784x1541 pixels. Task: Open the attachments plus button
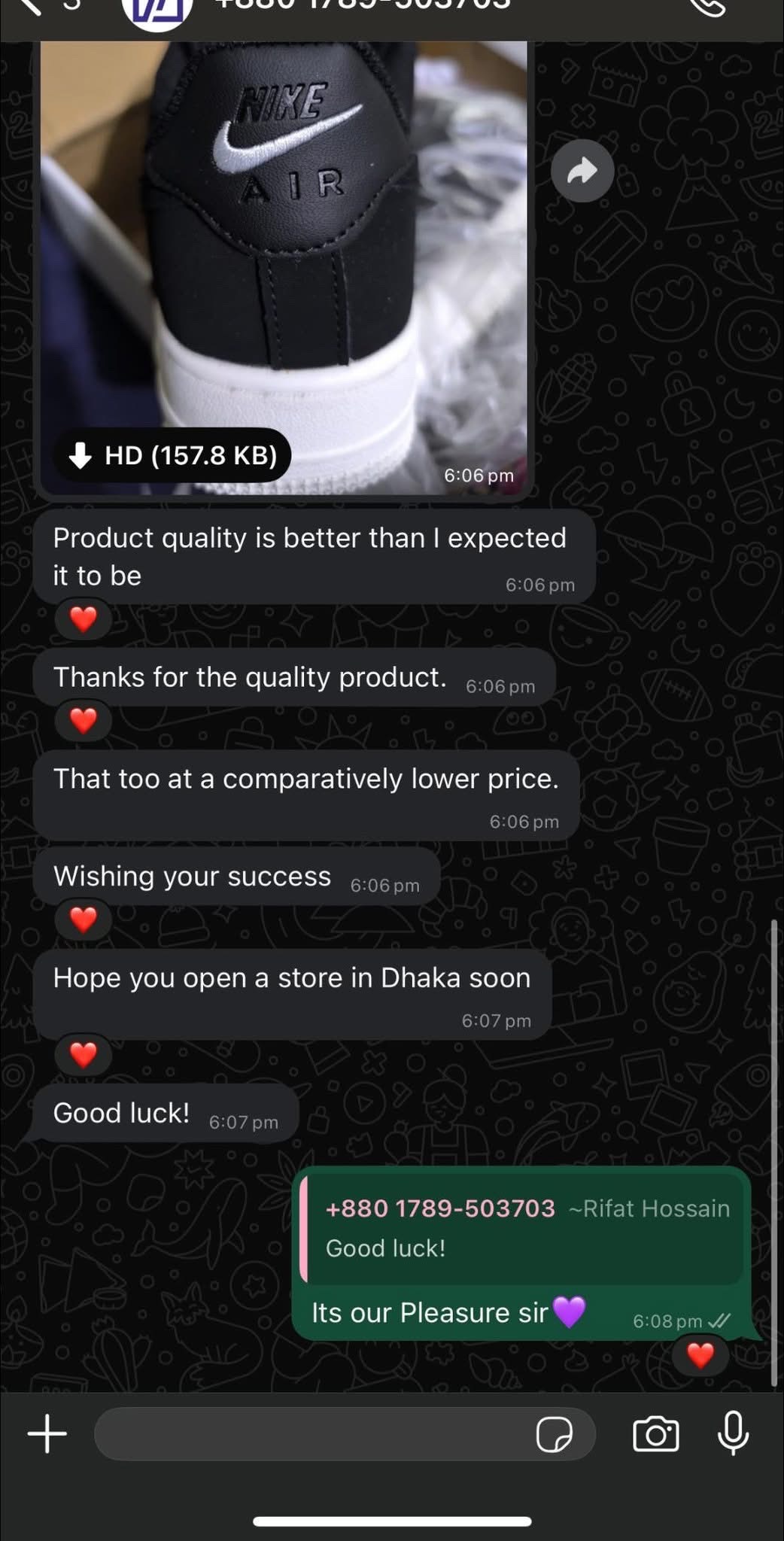(x=47, y=1433)
